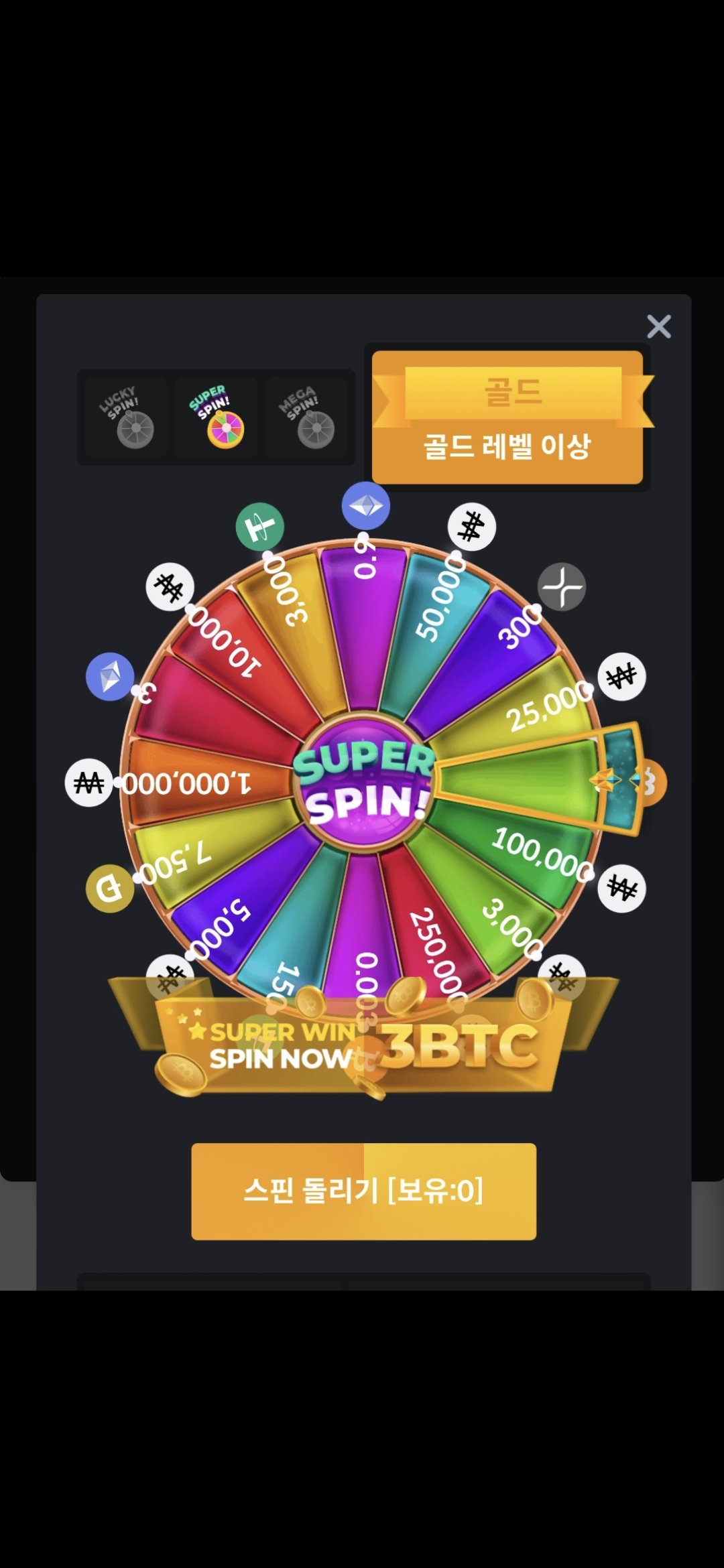The height and width of the screenshot is (1568, 724).
Task: Select the Super Spin wheel thumbnail
Action: tap(216, 417)
